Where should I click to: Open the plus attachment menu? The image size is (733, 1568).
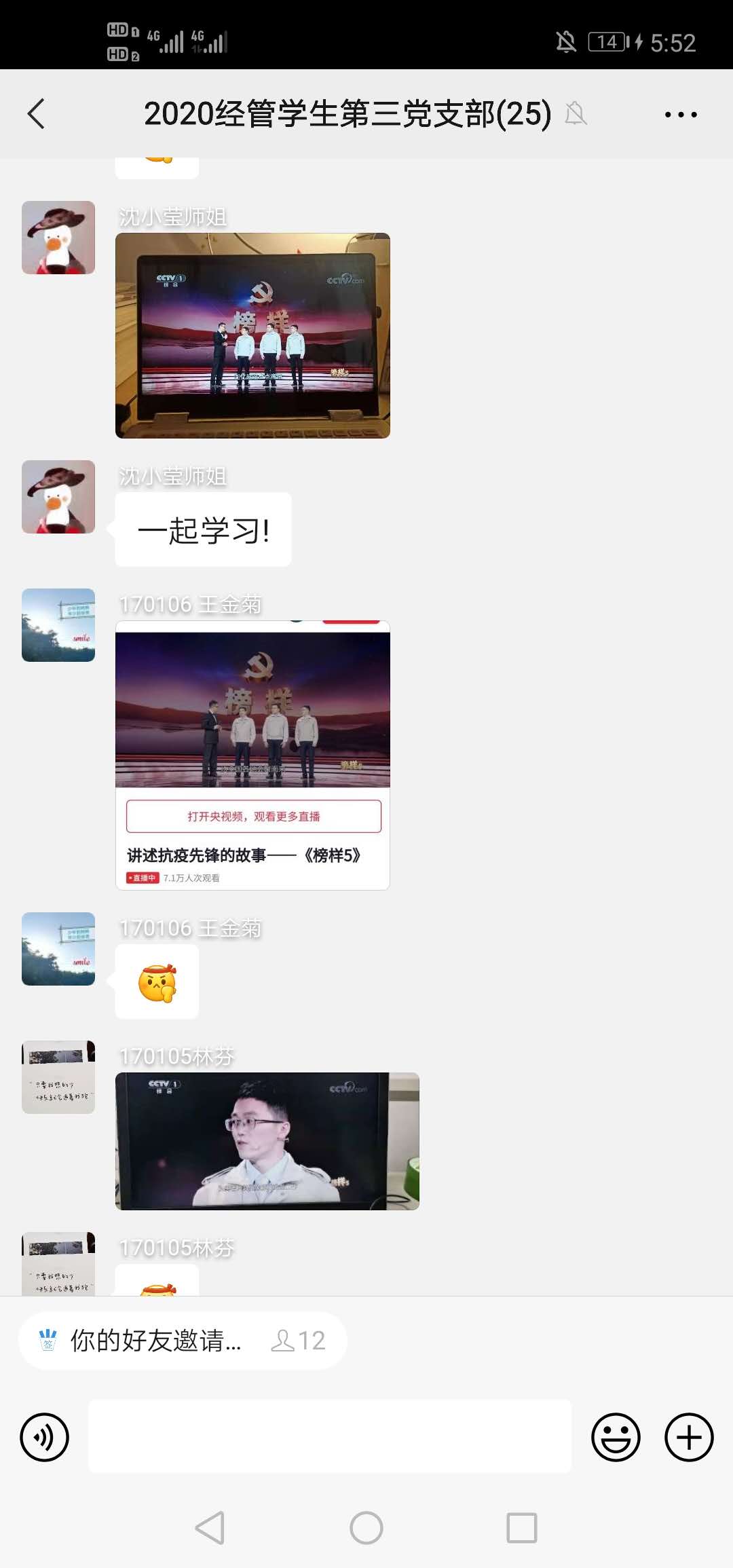689,1437
